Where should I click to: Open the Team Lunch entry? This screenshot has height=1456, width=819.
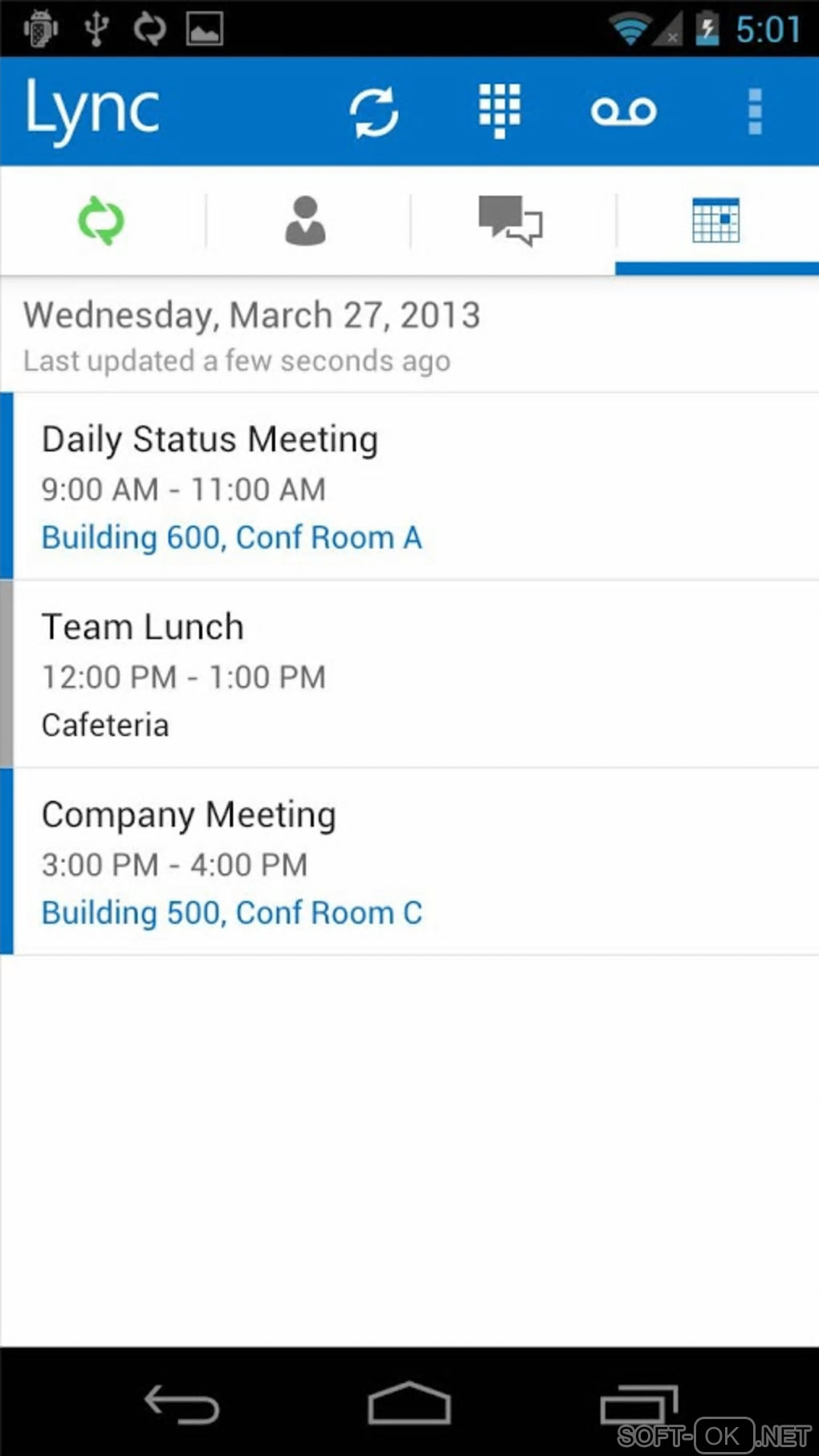[x=409, y=674]
